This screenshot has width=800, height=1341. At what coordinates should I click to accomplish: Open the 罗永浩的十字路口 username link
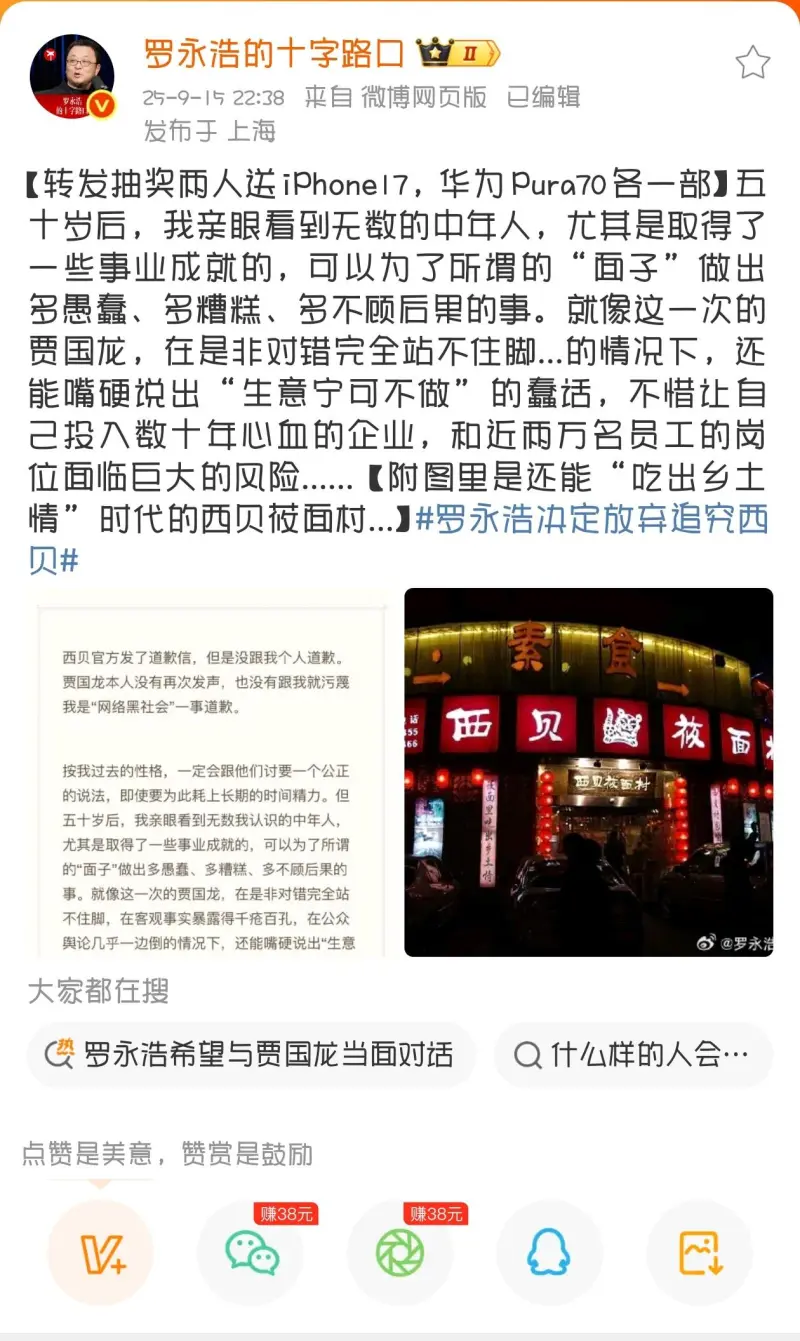(273, 54)
